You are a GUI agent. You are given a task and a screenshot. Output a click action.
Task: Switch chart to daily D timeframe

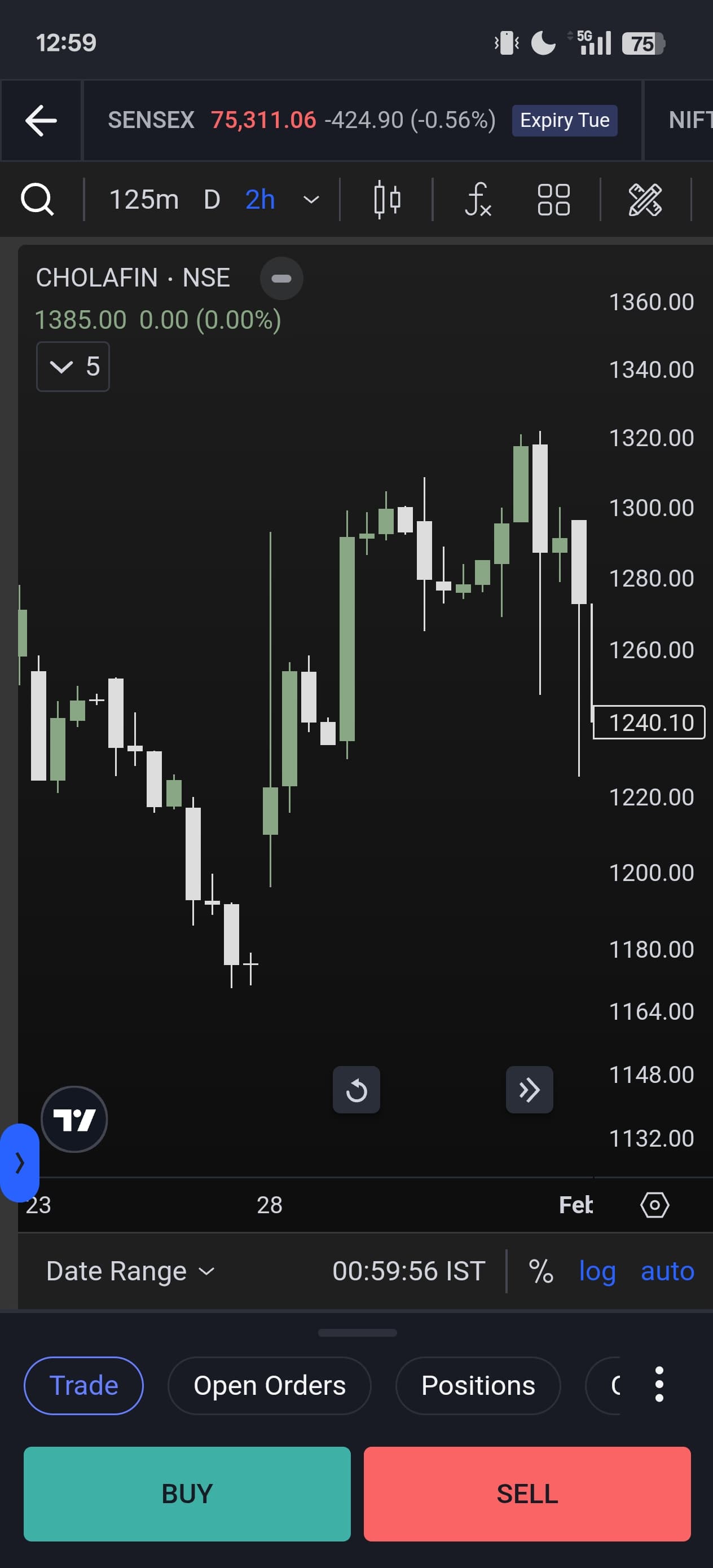tap(212, 199)
